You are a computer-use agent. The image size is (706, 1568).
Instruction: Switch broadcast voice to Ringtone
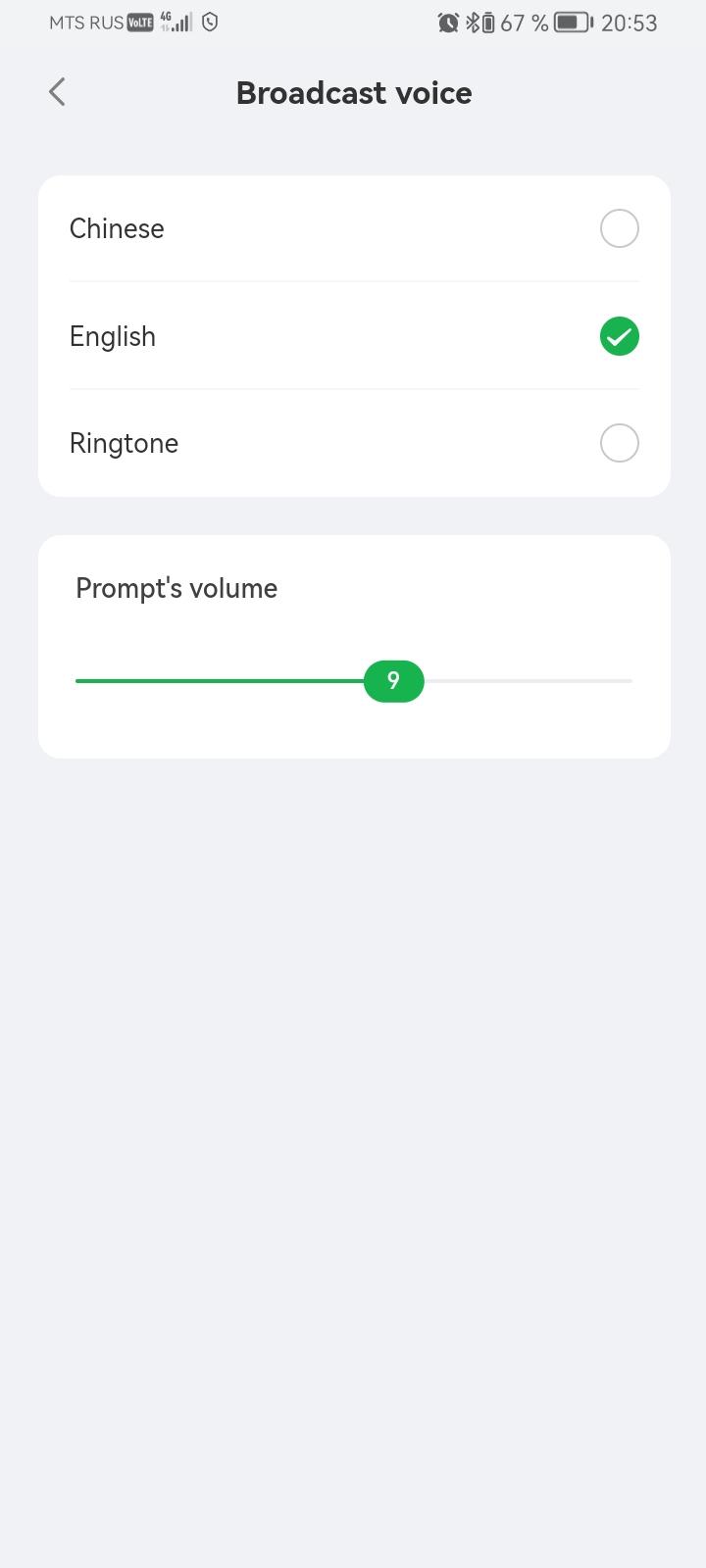click(x=619, y=443)
